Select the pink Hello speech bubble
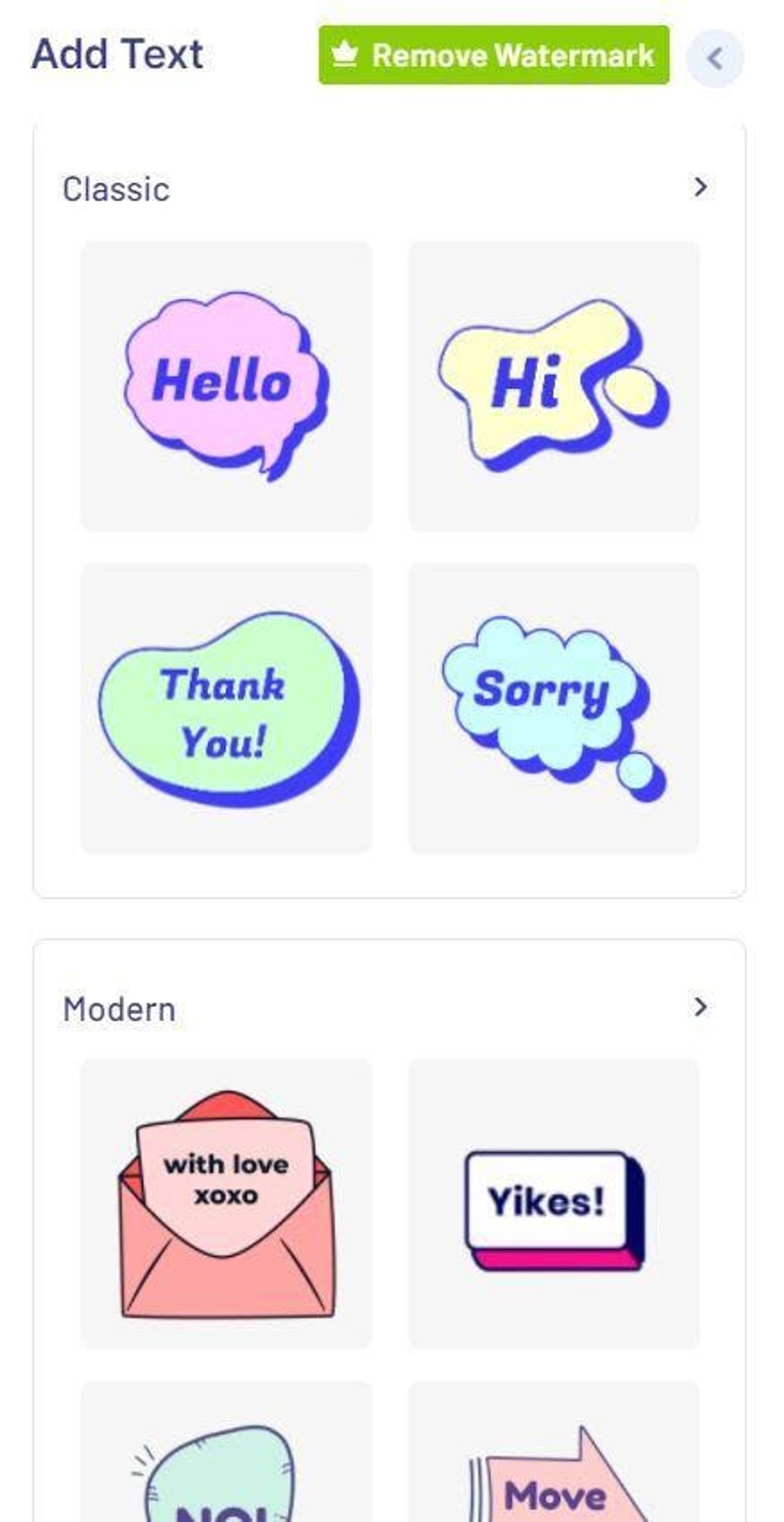The image size is (784, 1522). pyautogui.click(x=226, y=386)
